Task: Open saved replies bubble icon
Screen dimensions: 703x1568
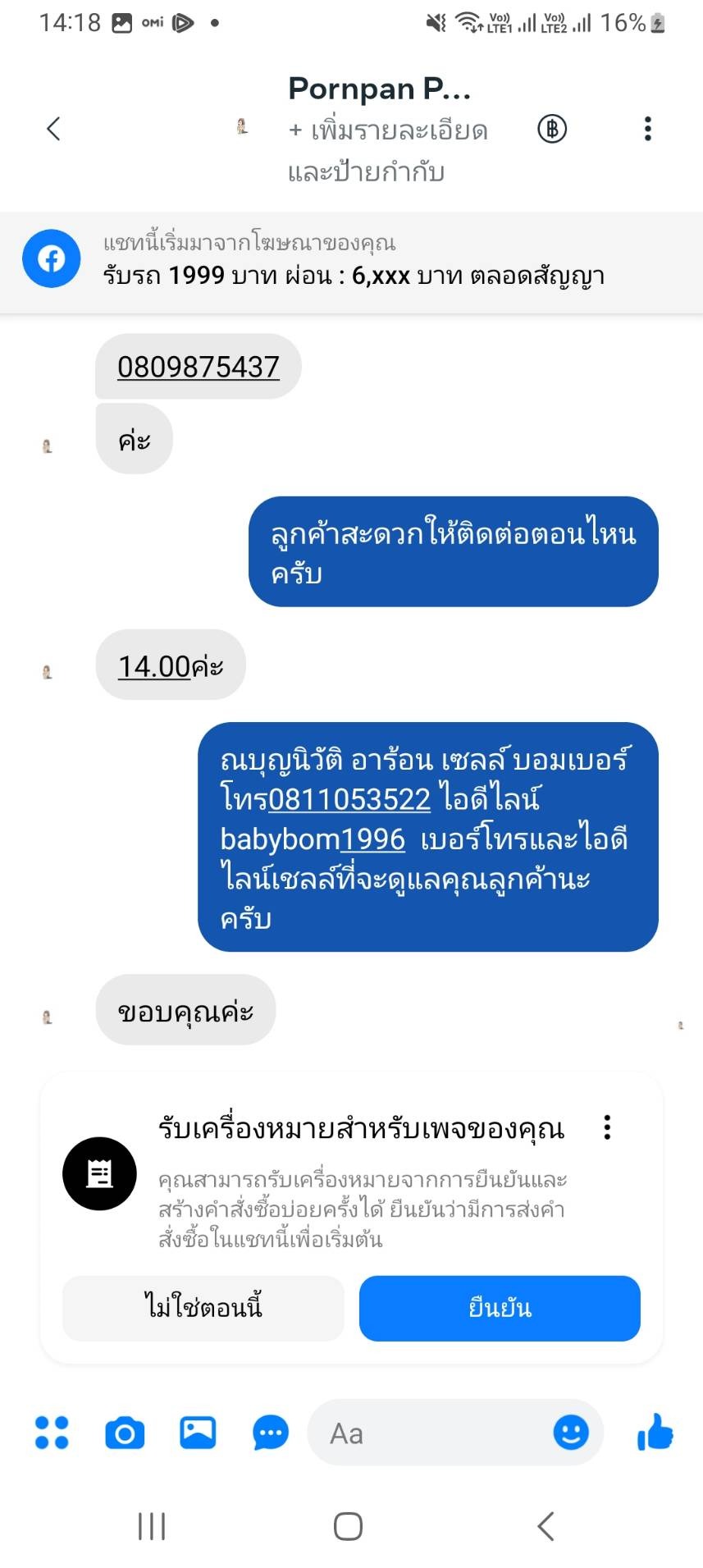Action: 270,1433
